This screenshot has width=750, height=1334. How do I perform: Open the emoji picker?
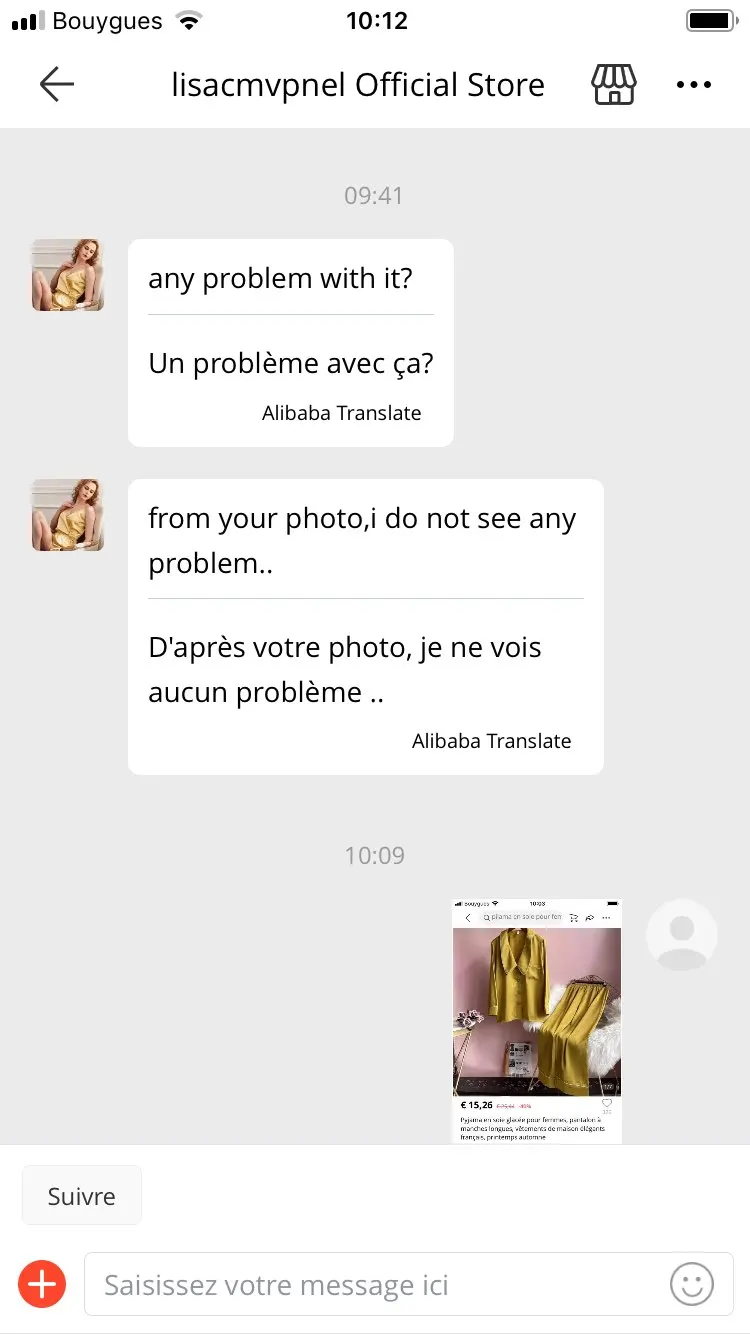[692, 1284]
